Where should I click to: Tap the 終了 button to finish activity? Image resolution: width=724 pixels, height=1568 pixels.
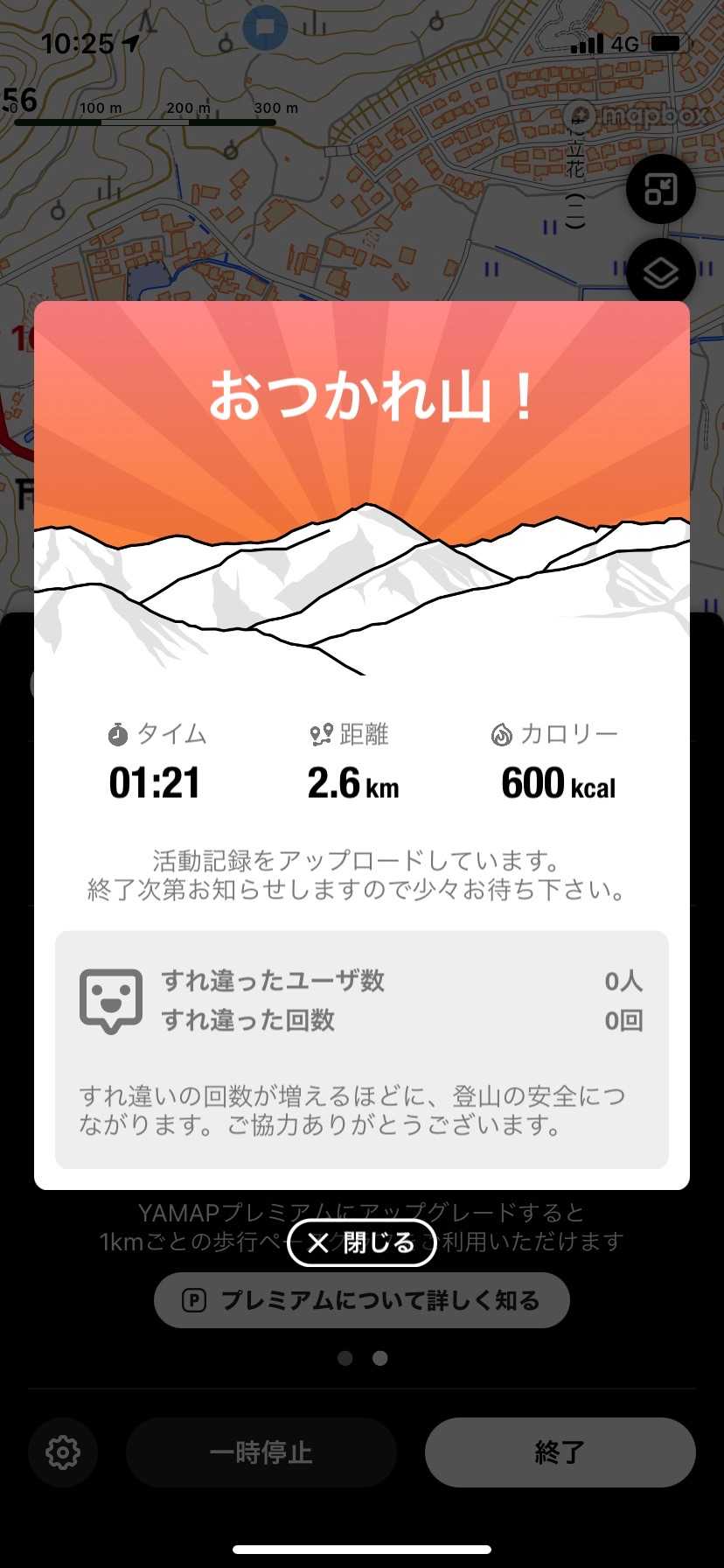coord(560,1452)
